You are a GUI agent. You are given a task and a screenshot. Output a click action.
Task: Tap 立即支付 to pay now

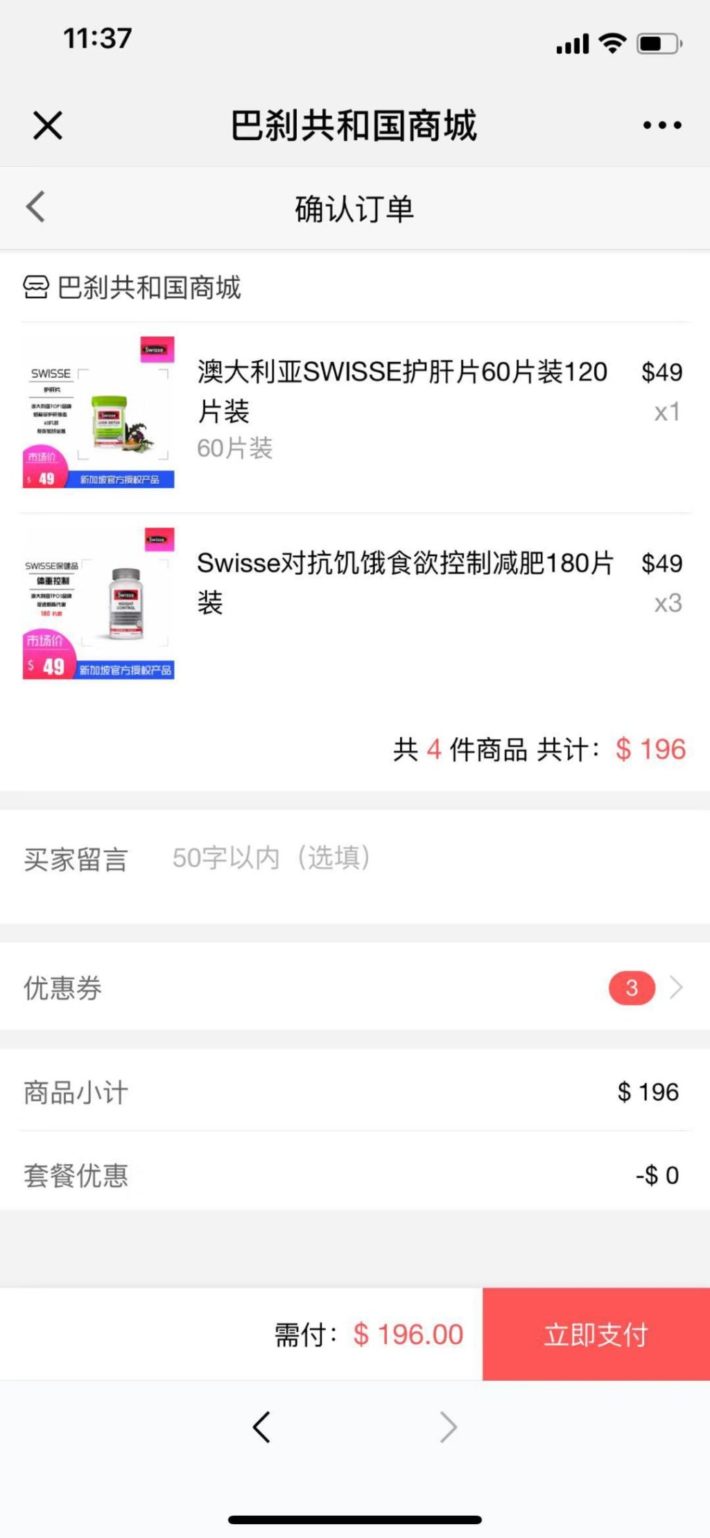pyautogui.click(x=596, y=1334)
